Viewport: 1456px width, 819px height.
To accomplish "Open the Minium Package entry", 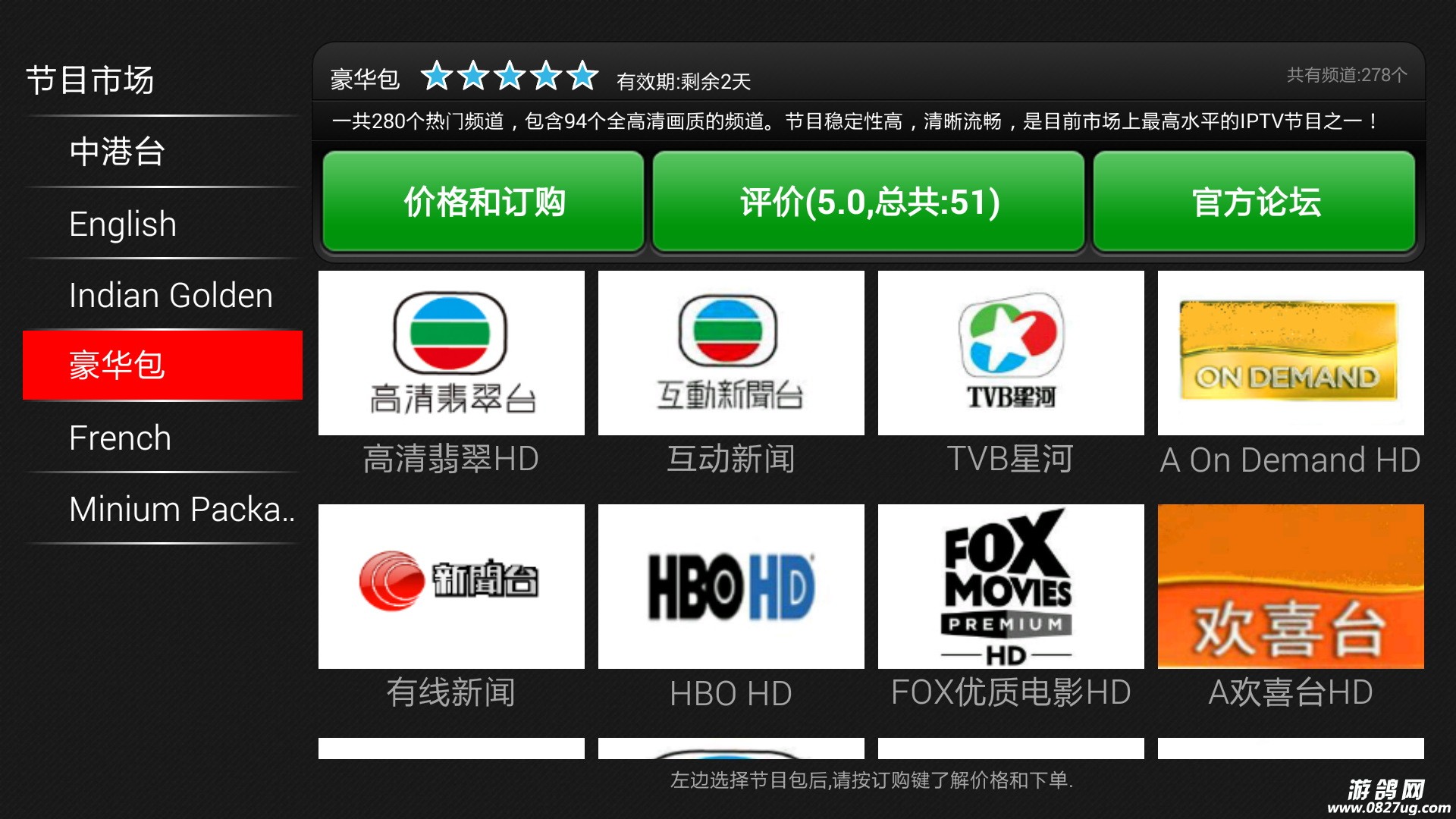I will coord(162,509).
